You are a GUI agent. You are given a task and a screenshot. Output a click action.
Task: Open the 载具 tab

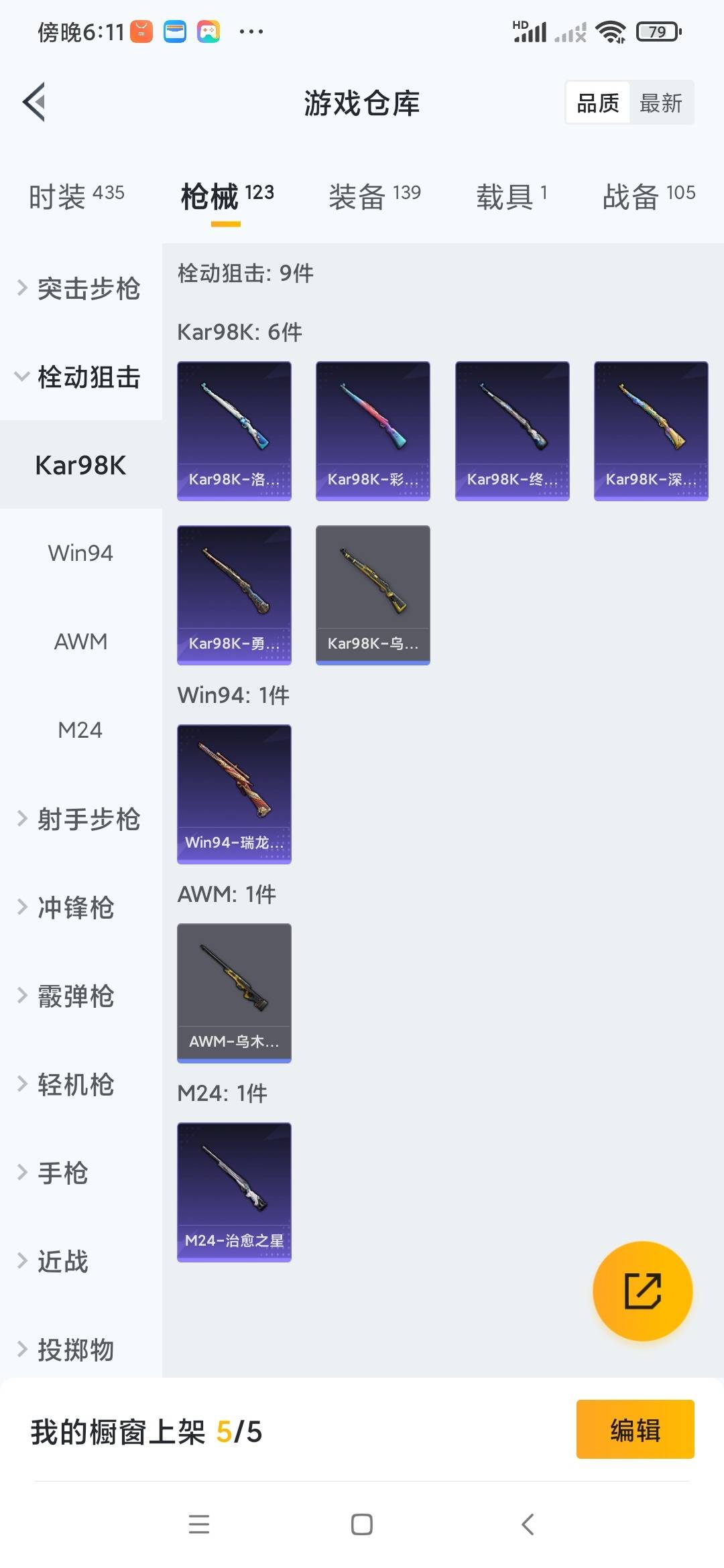(x=511, y=196)
